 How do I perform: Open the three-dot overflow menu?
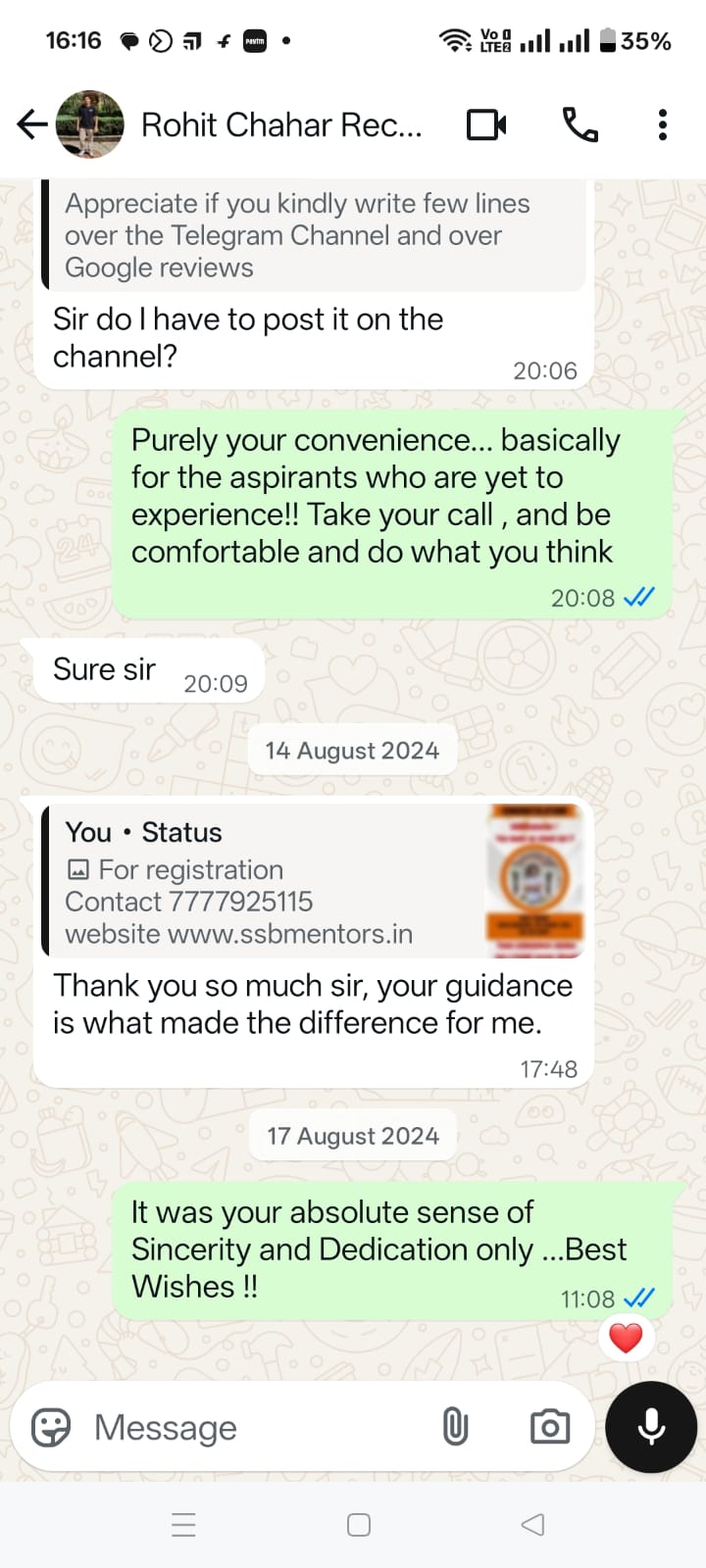663,125
